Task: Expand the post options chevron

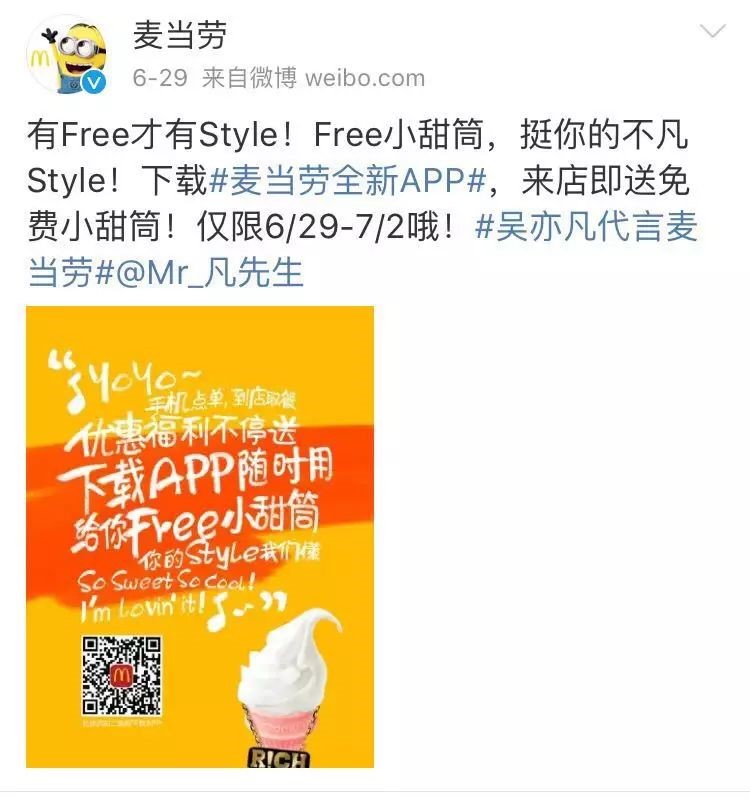Action: (712, 33)
